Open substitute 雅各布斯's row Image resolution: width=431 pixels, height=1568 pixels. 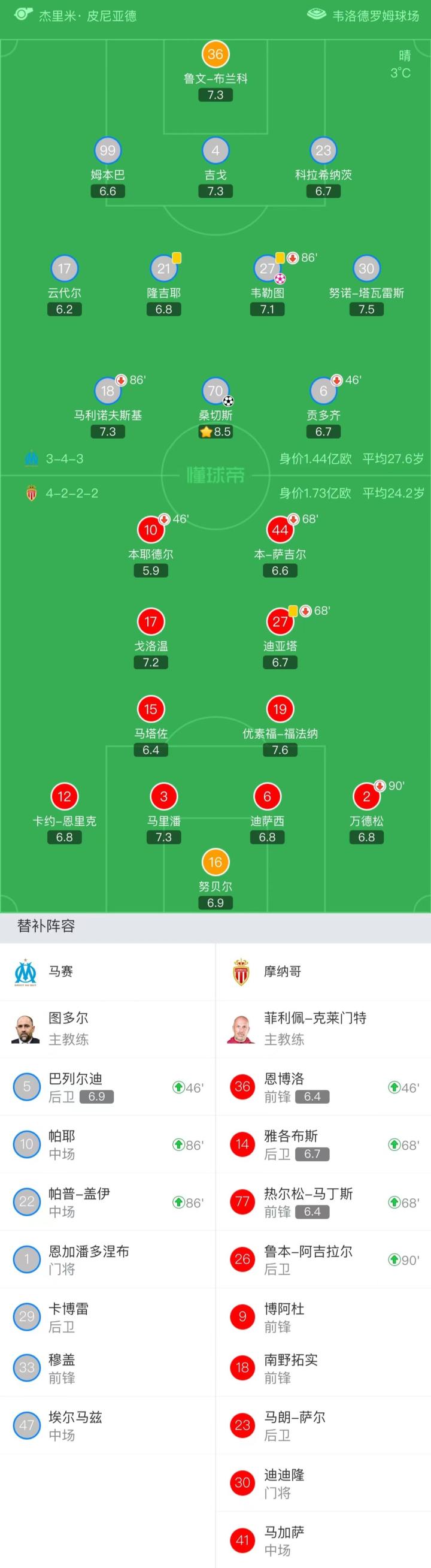tap(323, 1144)
